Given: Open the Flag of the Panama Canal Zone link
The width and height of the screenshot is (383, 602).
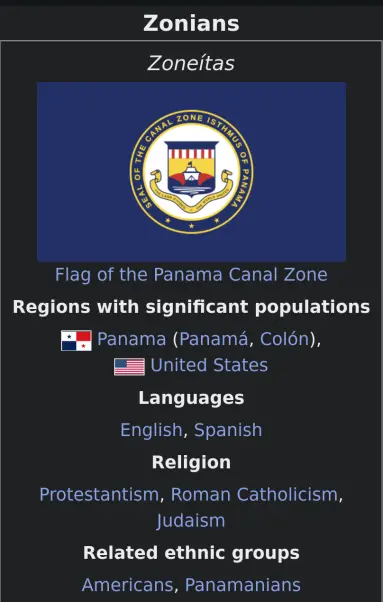Looking at the screenshot, I should coord(191,275).
